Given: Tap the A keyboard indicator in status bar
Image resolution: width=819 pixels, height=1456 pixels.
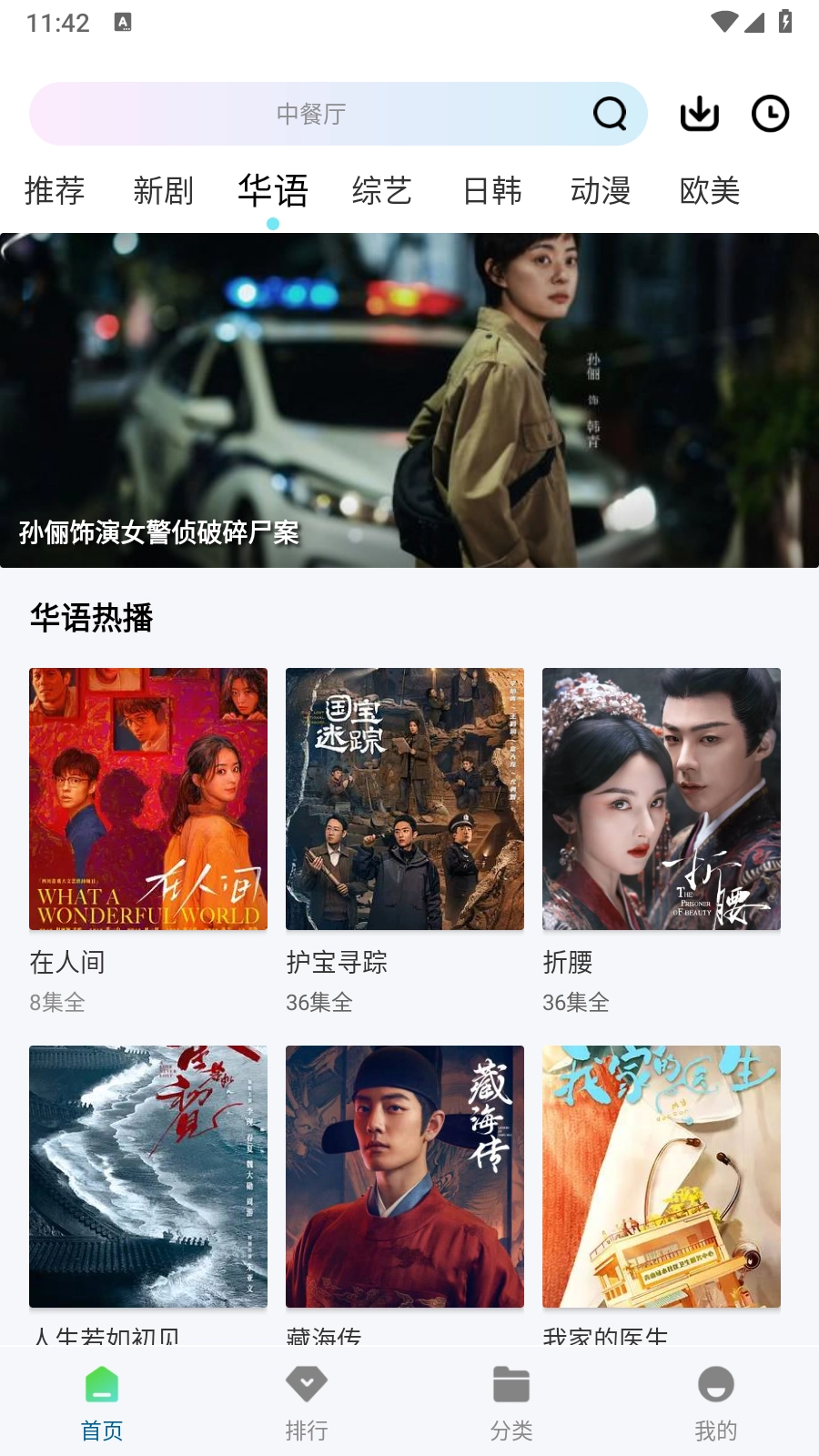Looking at the screenshot, I should pyautogui.click(x=123, y=22).
